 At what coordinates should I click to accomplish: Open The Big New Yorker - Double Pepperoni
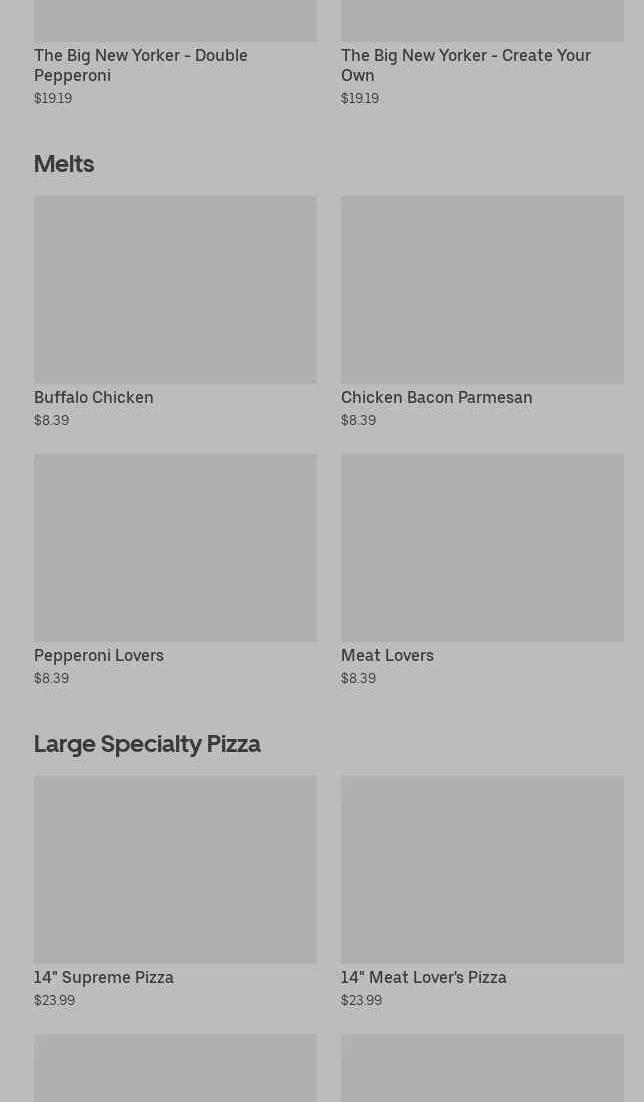(141, 65)
